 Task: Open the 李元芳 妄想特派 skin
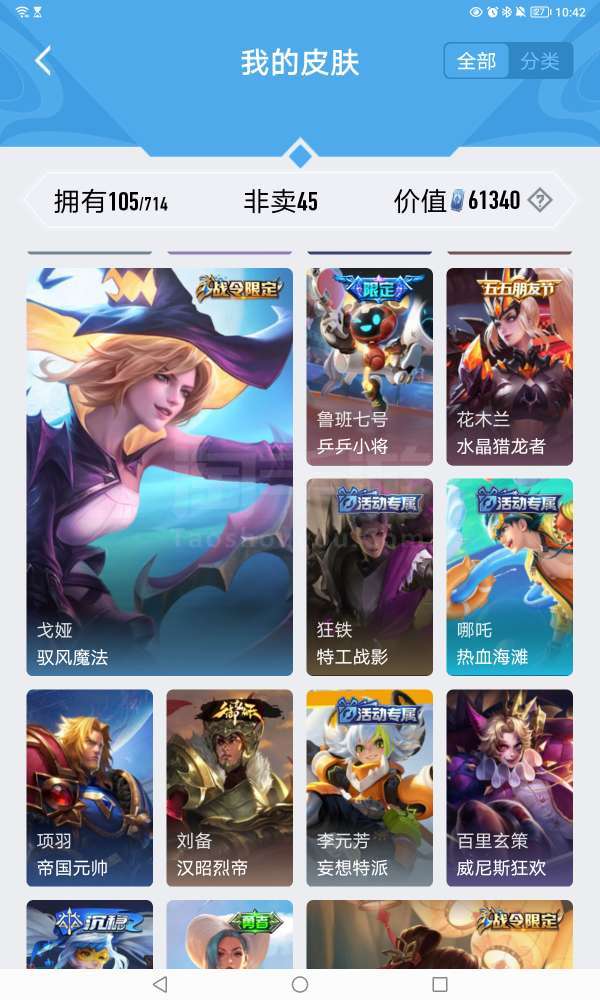click(369, 787)
